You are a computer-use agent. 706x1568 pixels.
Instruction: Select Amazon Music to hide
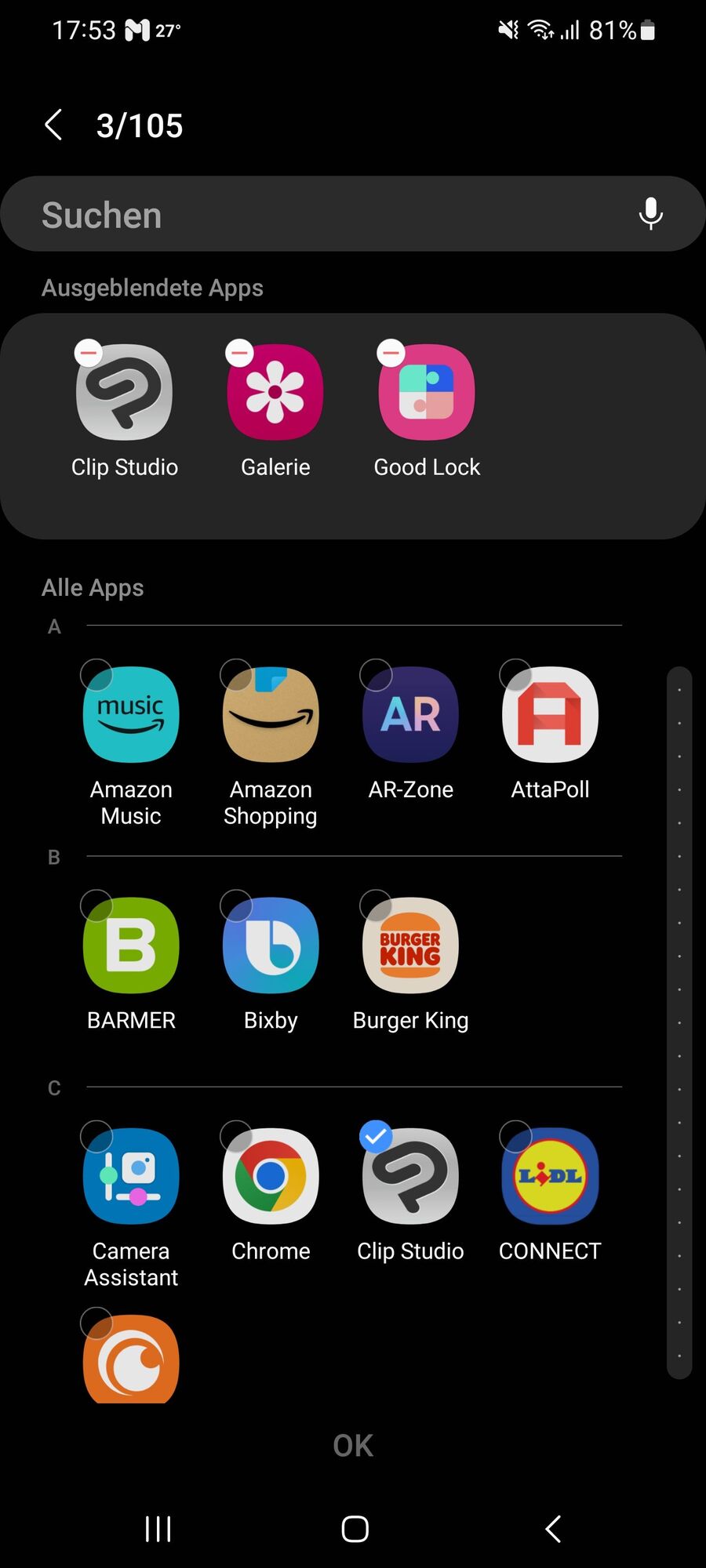click(130, 715)
